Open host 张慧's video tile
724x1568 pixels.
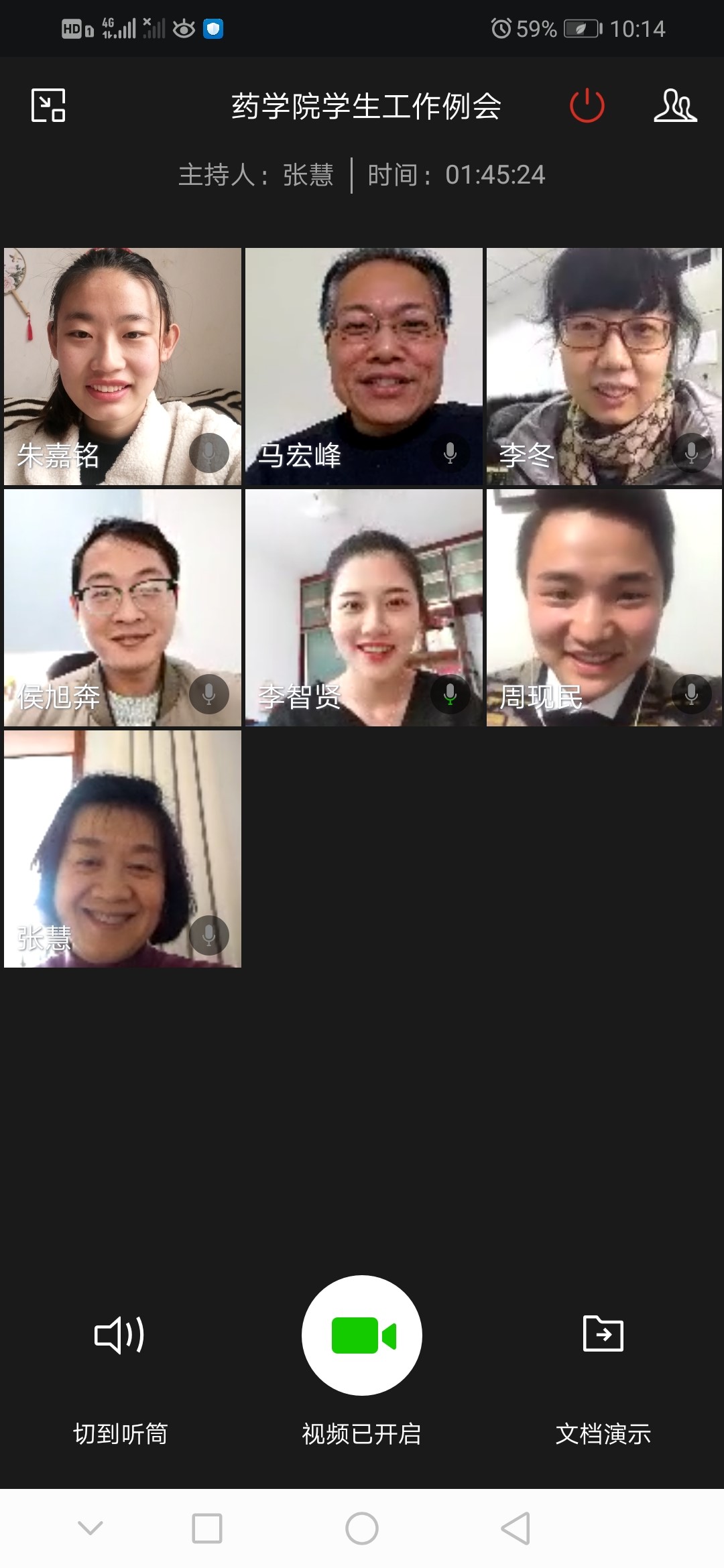(x=123, y=849)
